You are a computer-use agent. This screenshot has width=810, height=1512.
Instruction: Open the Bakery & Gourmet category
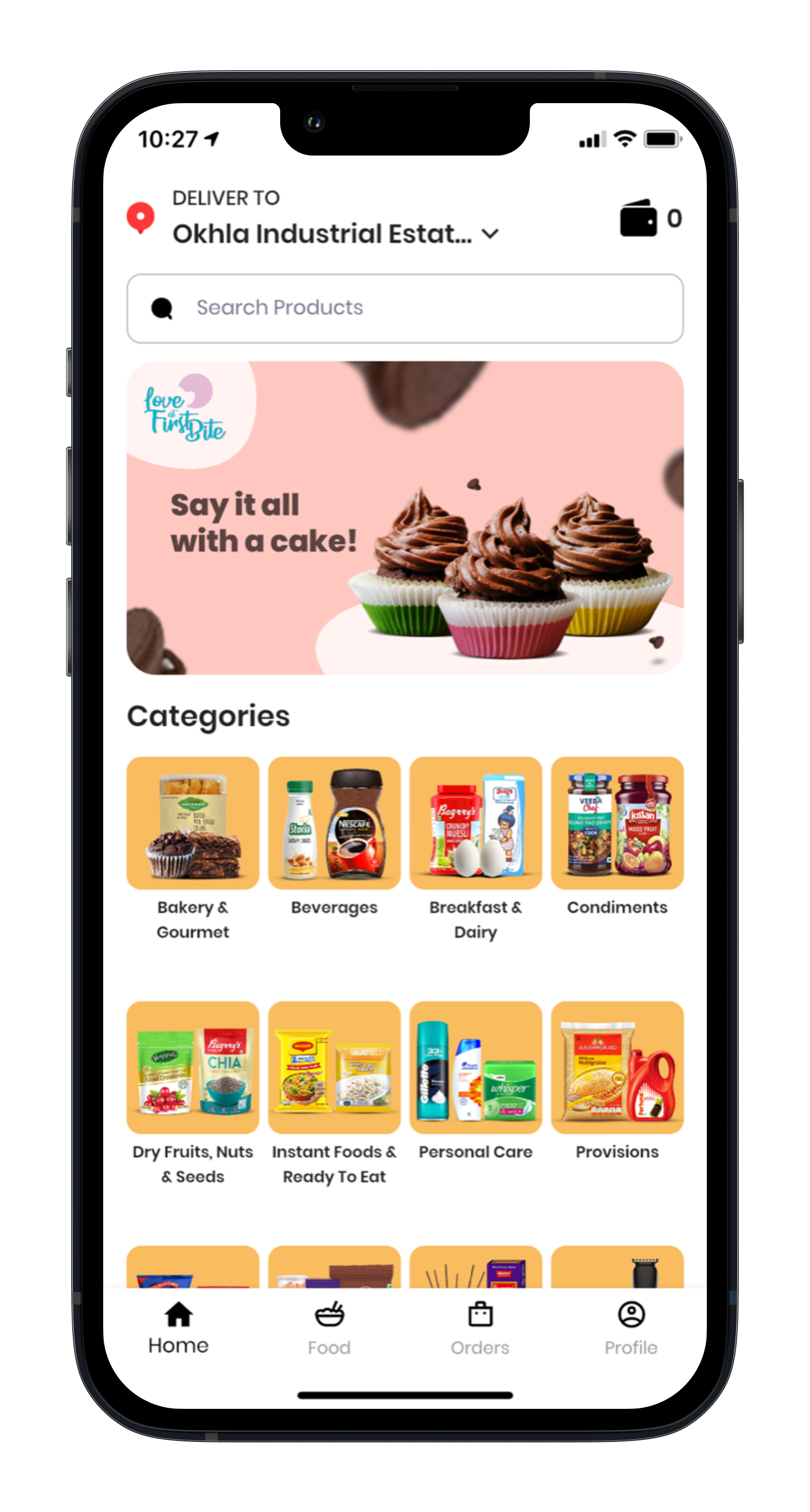point(192,823)
